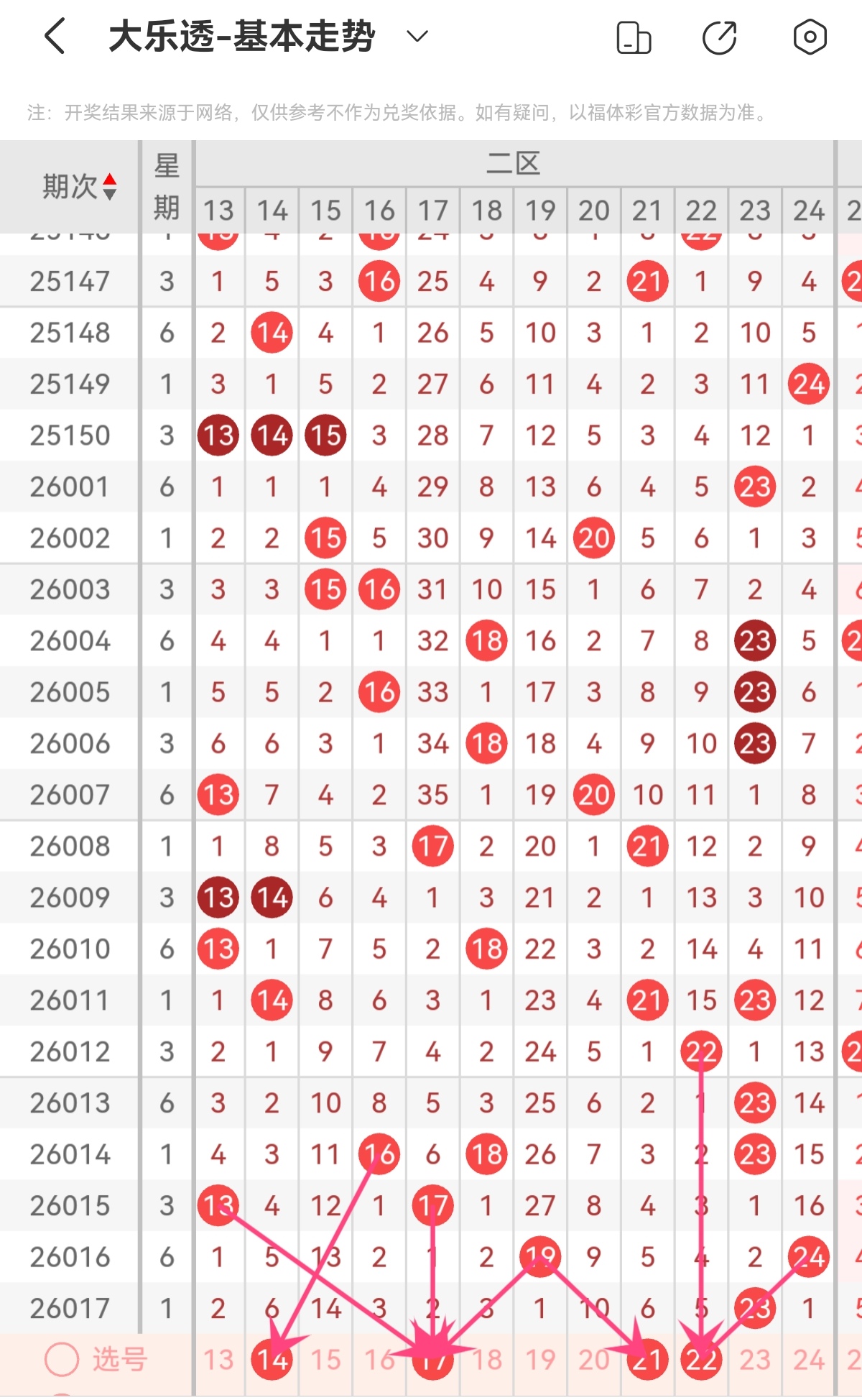Expand the 大乐透-基本走势 chart type dropdown
The height and width of the screenshot is (1400, 862).
417,37
